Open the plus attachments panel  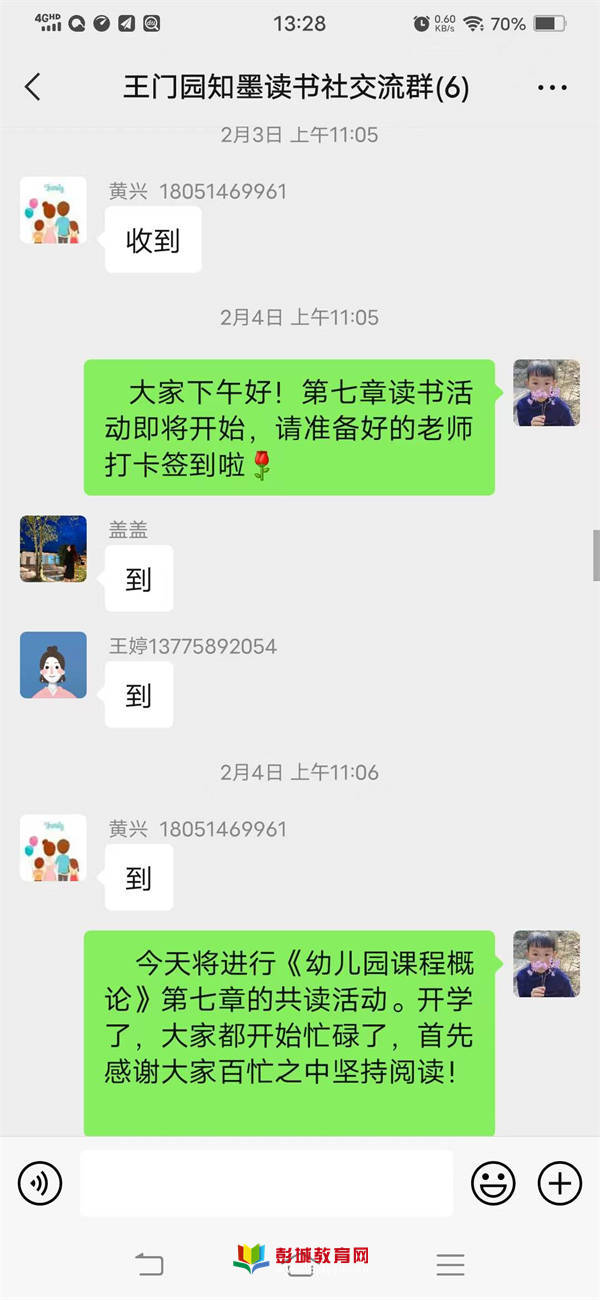(560, 1184)
